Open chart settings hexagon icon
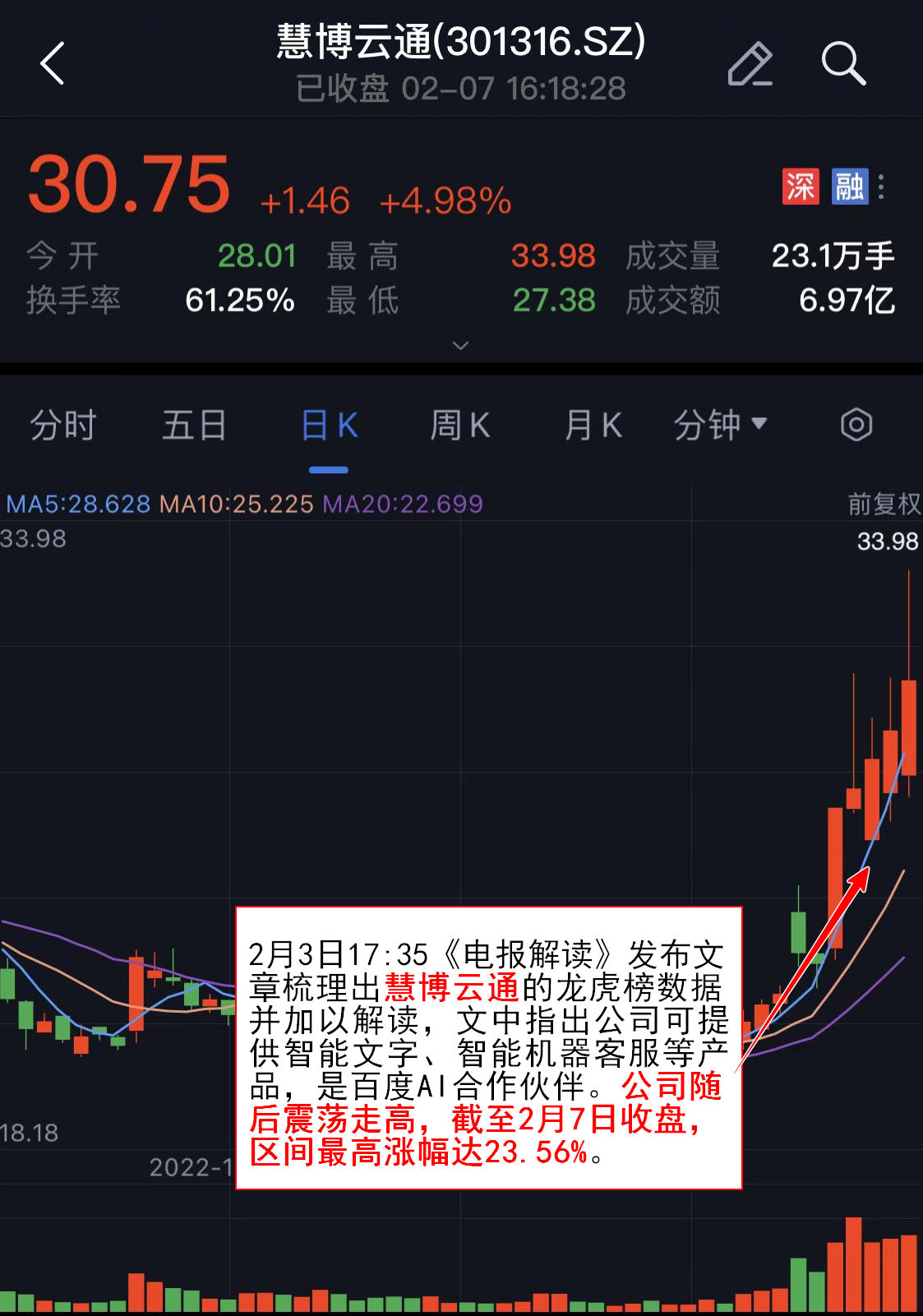The image size is (923, 1316). 856,425
